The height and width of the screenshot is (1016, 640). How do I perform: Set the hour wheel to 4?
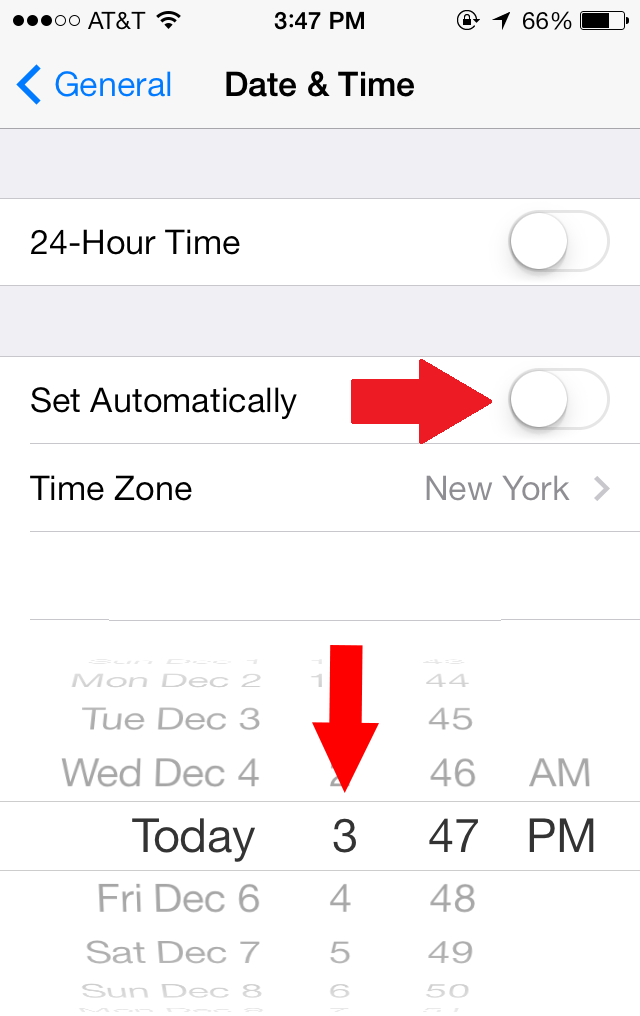tap(341, 899)
